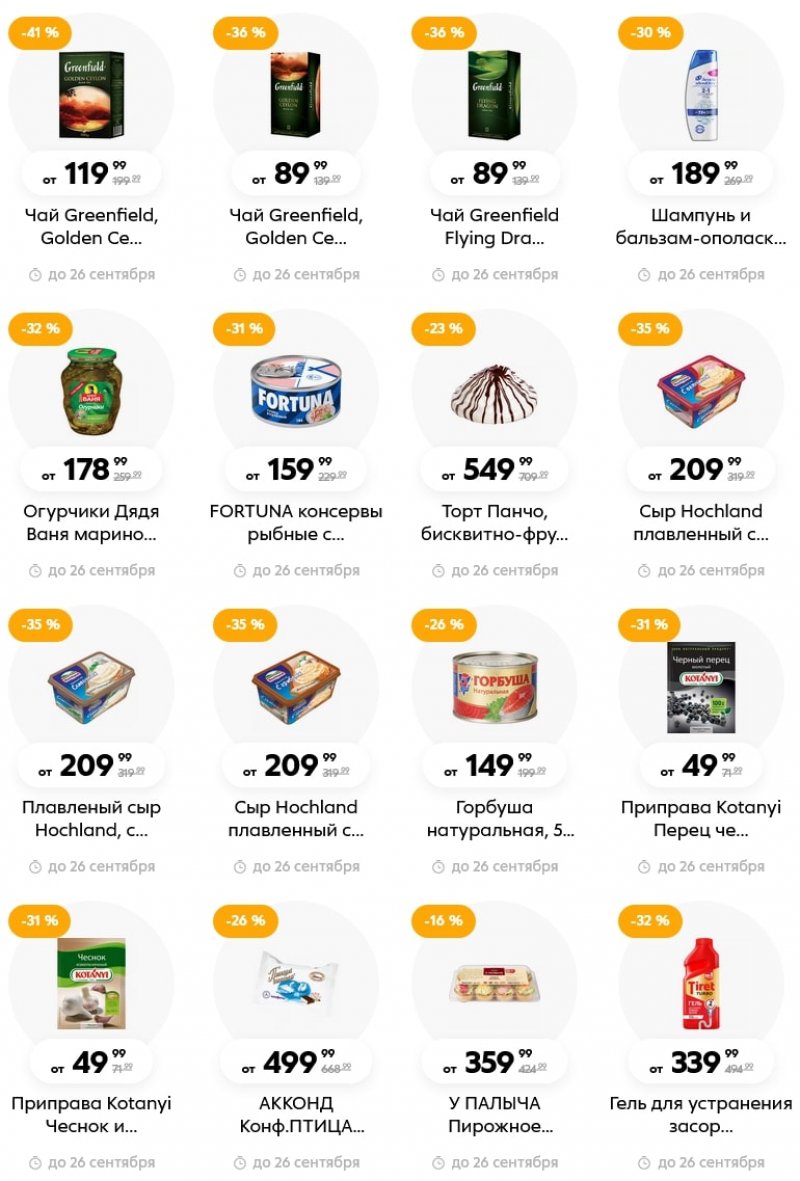Open the Гель для устранения засоров card
This screenshot has width=800, height=1181.
pyautogui.click(x=700, y=1114)
